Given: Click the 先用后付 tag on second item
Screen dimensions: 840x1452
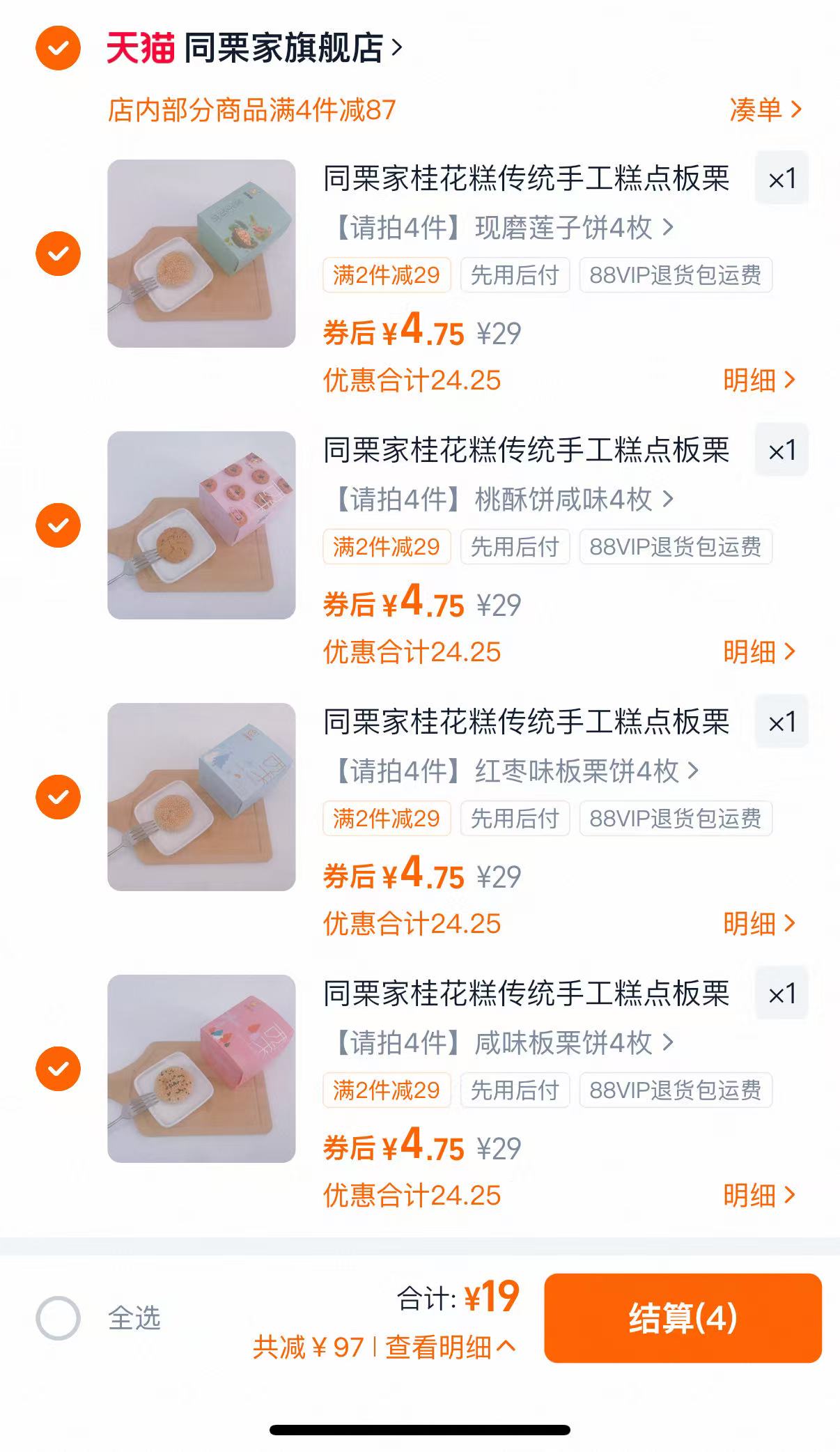Looking at the screenshot, I should pos(517,548).
